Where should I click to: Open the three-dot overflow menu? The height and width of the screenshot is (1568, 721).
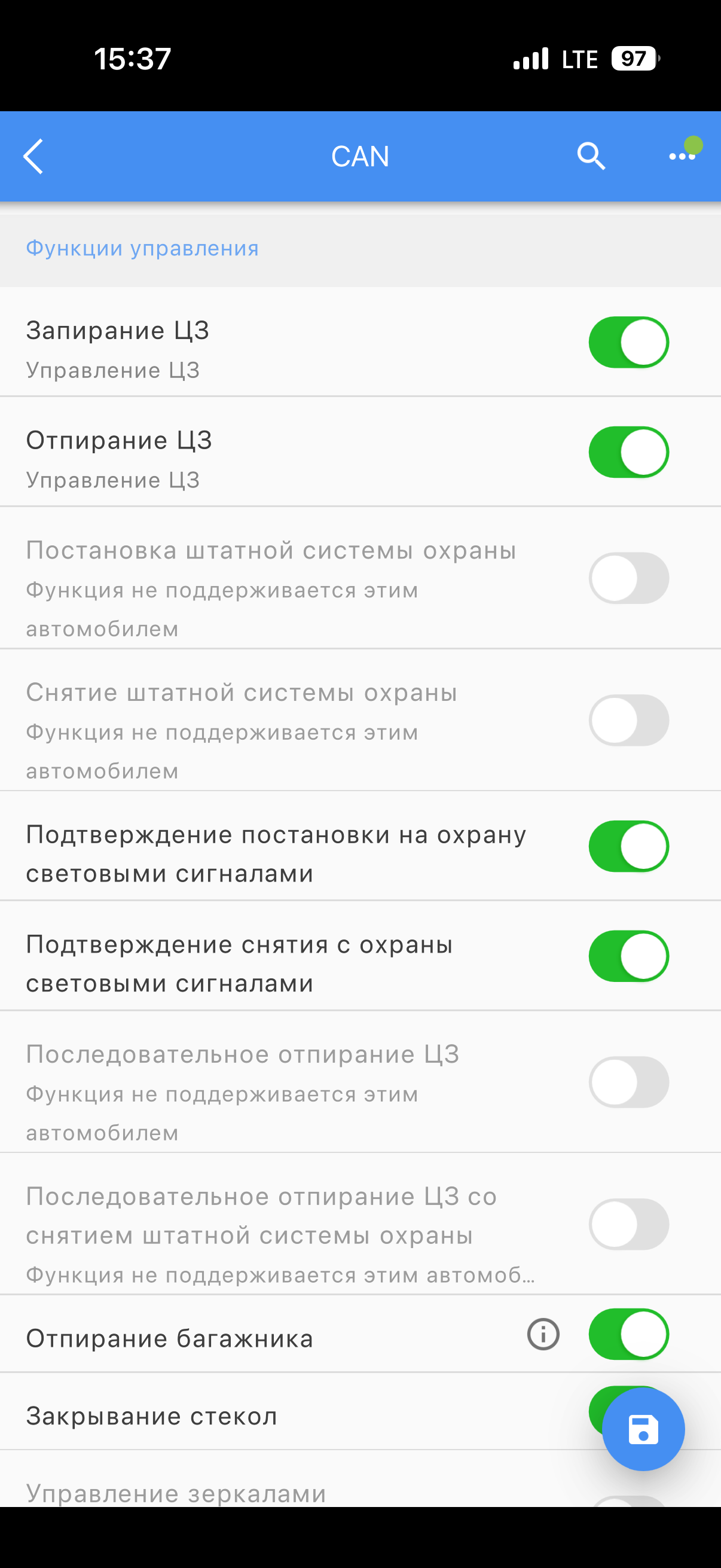click(682, 157)
